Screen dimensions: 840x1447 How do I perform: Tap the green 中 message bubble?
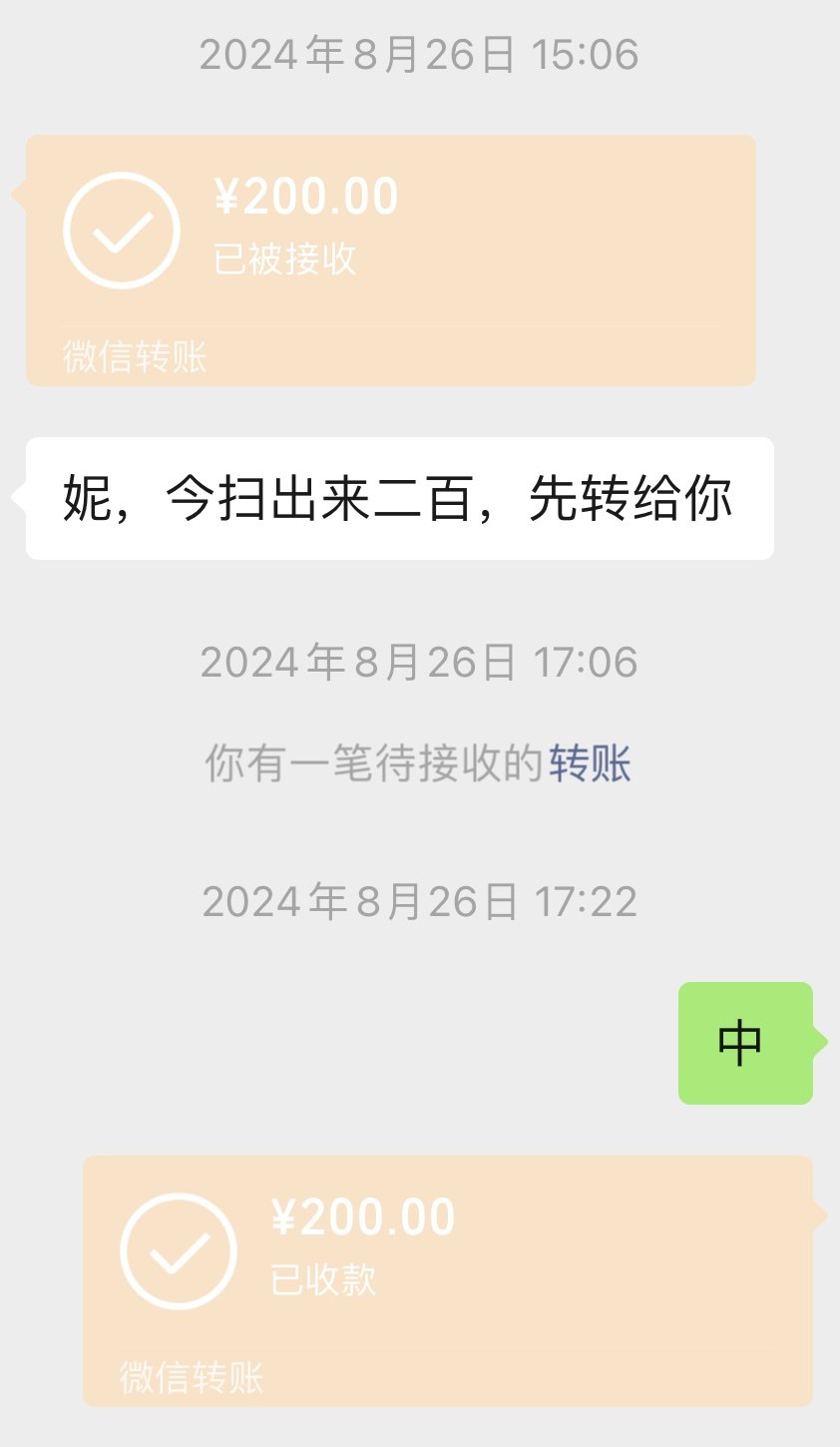(x=744, y=1040)
